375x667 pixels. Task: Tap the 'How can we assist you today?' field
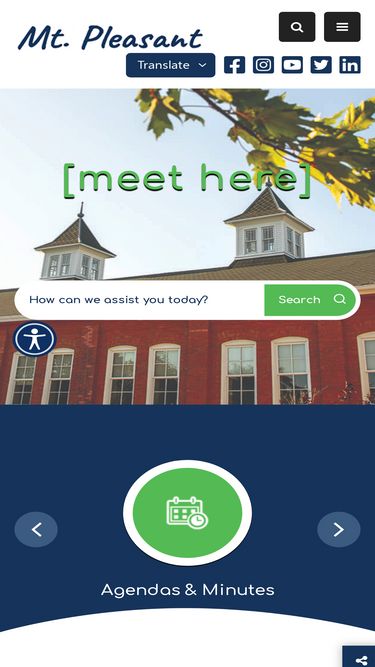pos(140,300)
